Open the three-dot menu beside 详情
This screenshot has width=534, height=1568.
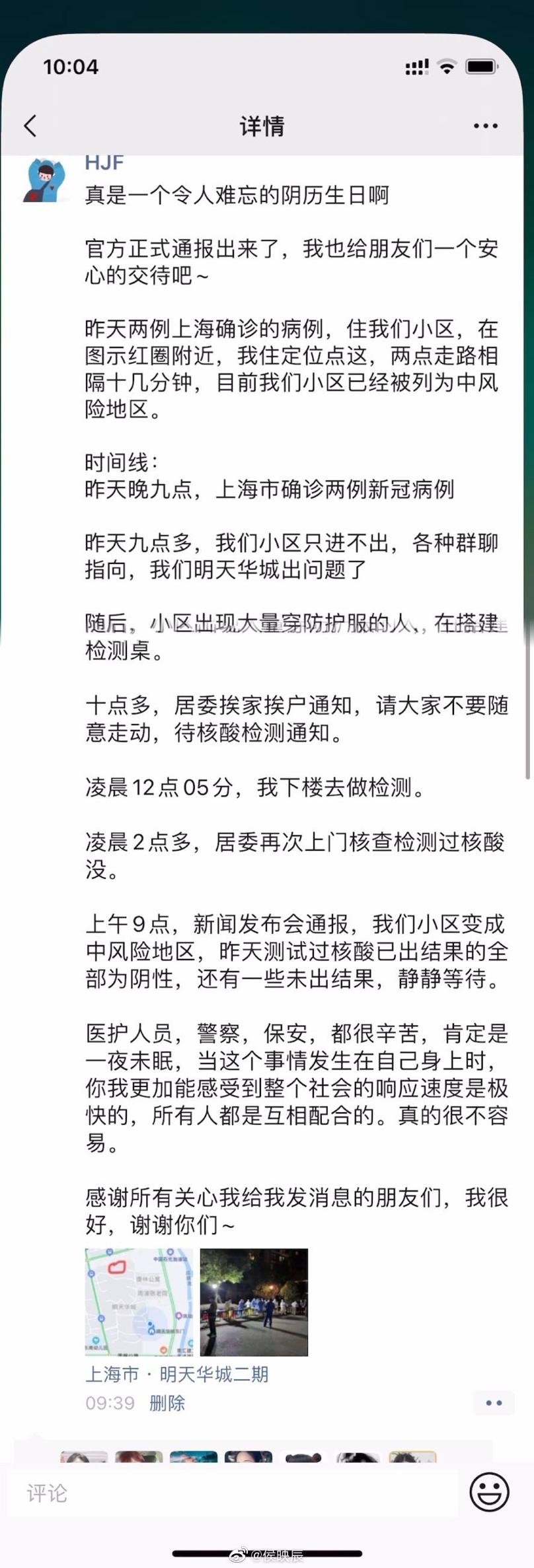(x=485, y=125)
